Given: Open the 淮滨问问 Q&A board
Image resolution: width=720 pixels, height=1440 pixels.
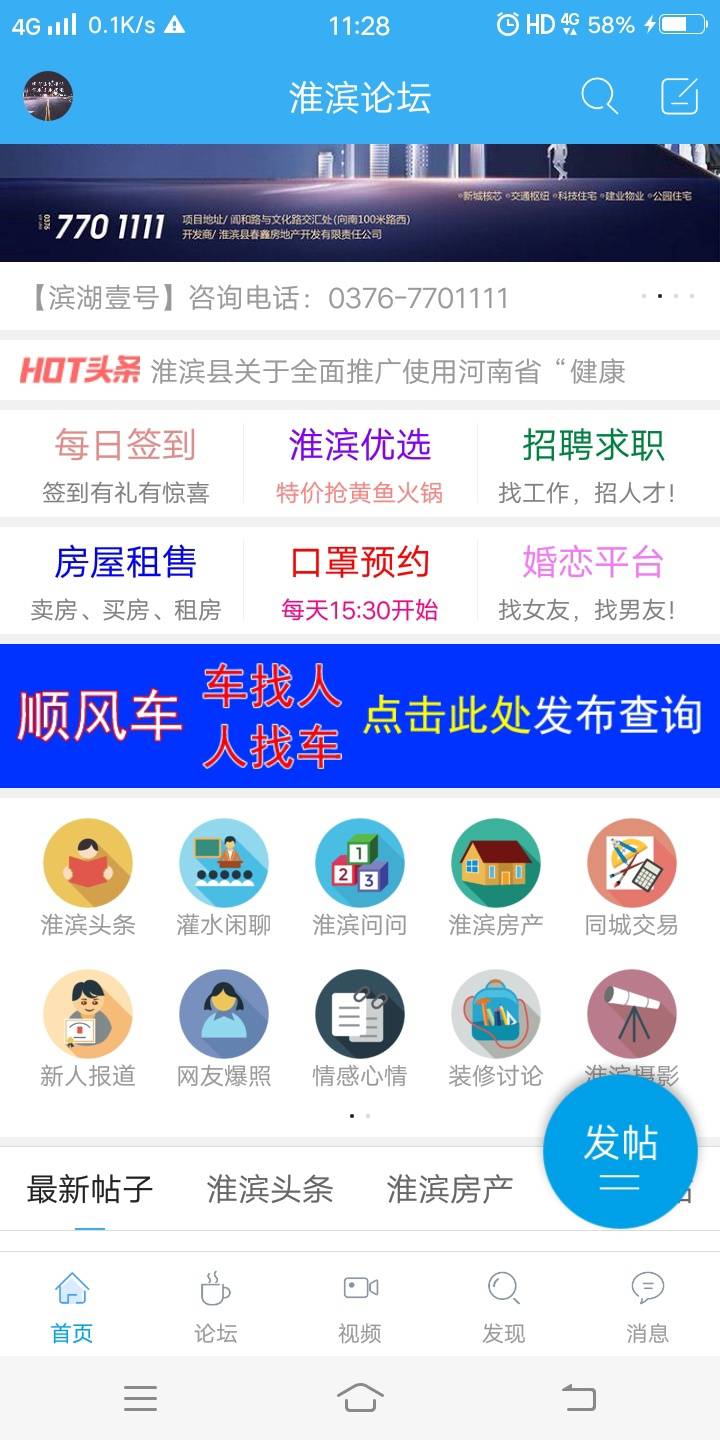Looking at the screenshot, I should (x=360, y=877).
